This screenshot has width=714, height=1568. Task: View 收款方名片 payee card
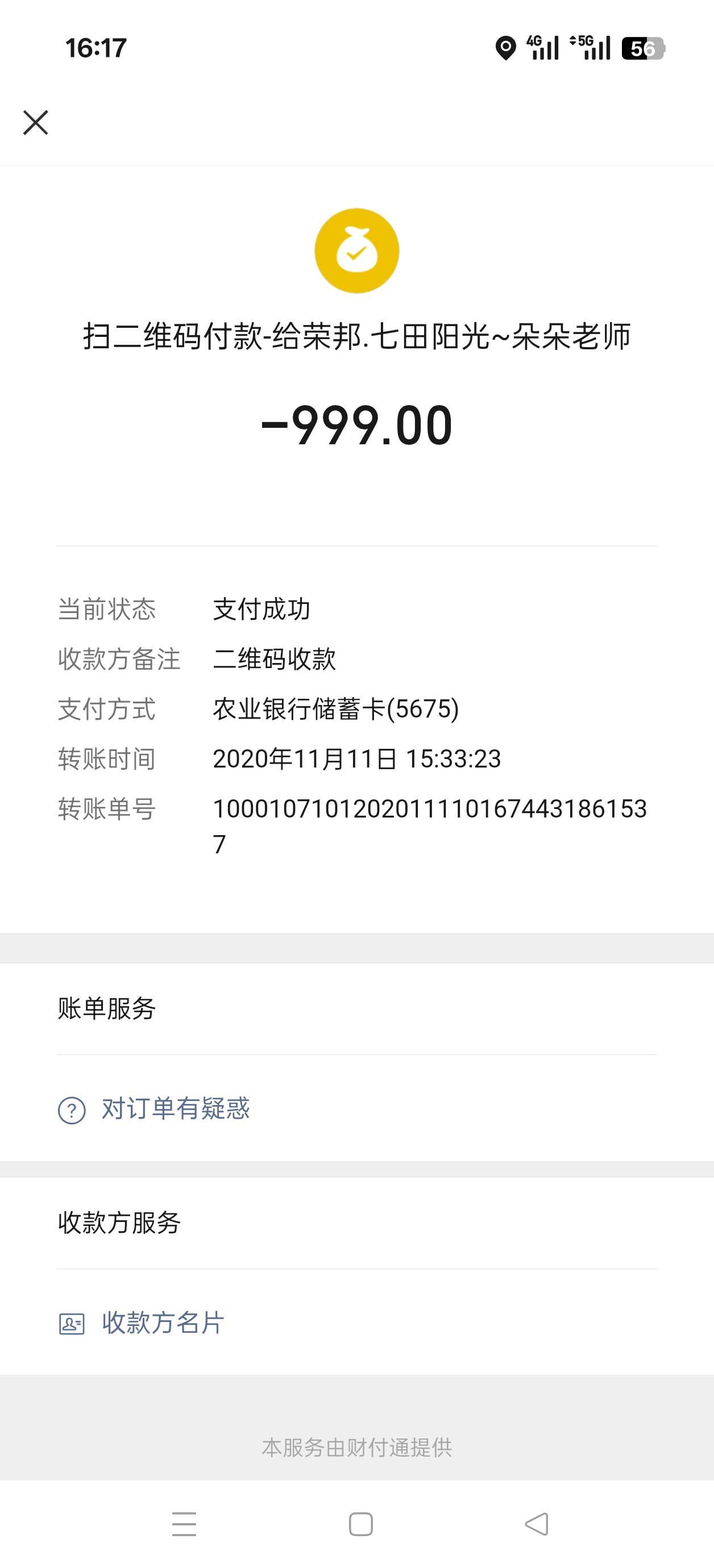tap(163, 1323)
